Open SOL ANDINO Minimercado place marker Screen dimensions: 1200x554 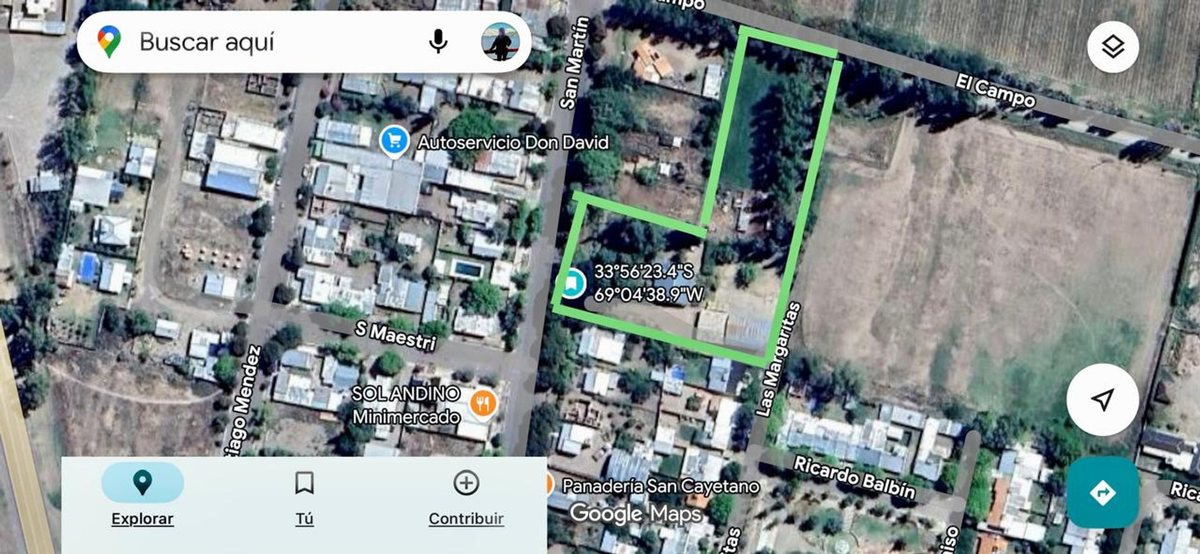click(x=482, y=404)
